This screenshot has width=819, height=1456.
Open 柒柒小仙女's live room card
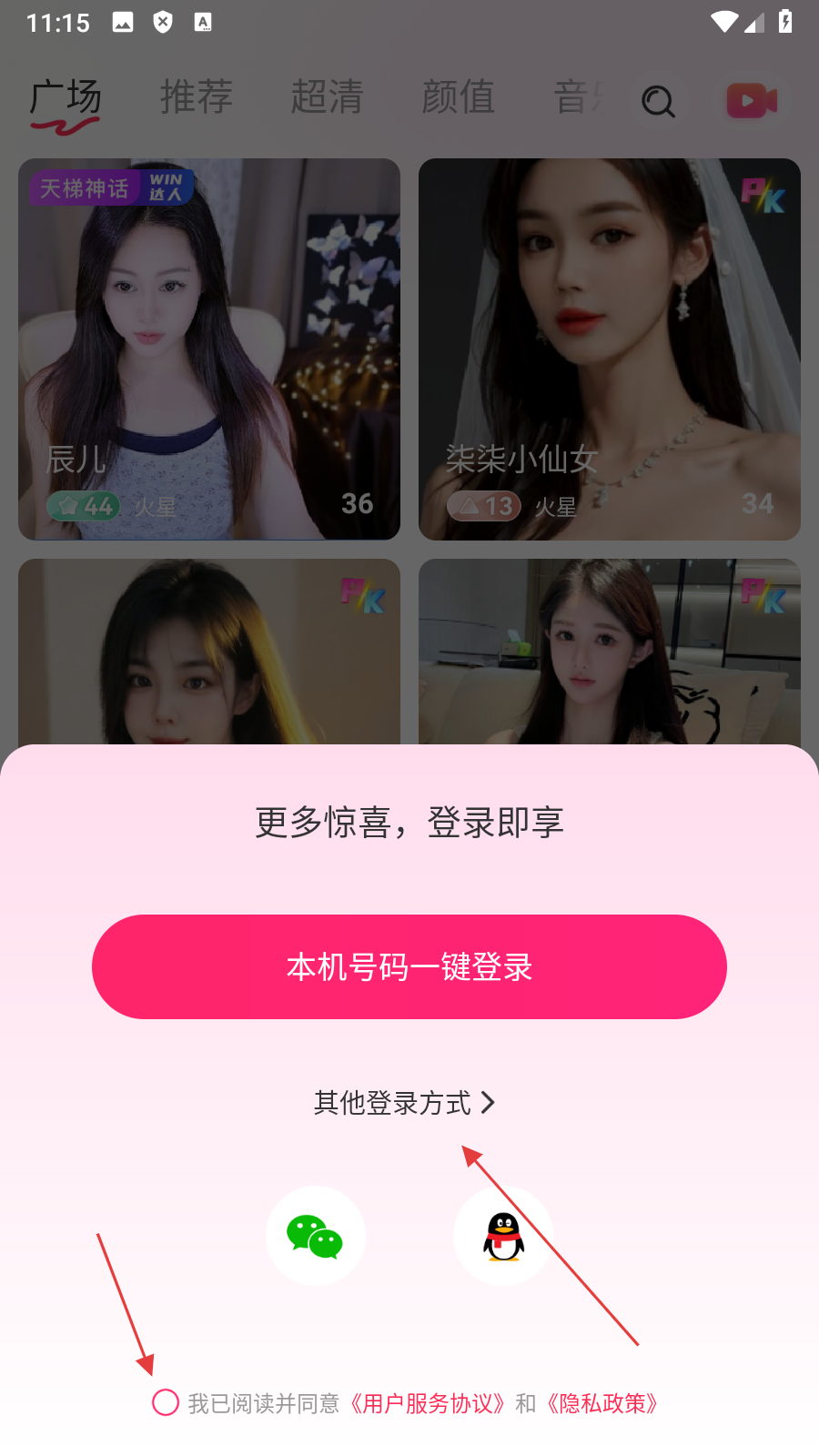[x=609, y=349]
